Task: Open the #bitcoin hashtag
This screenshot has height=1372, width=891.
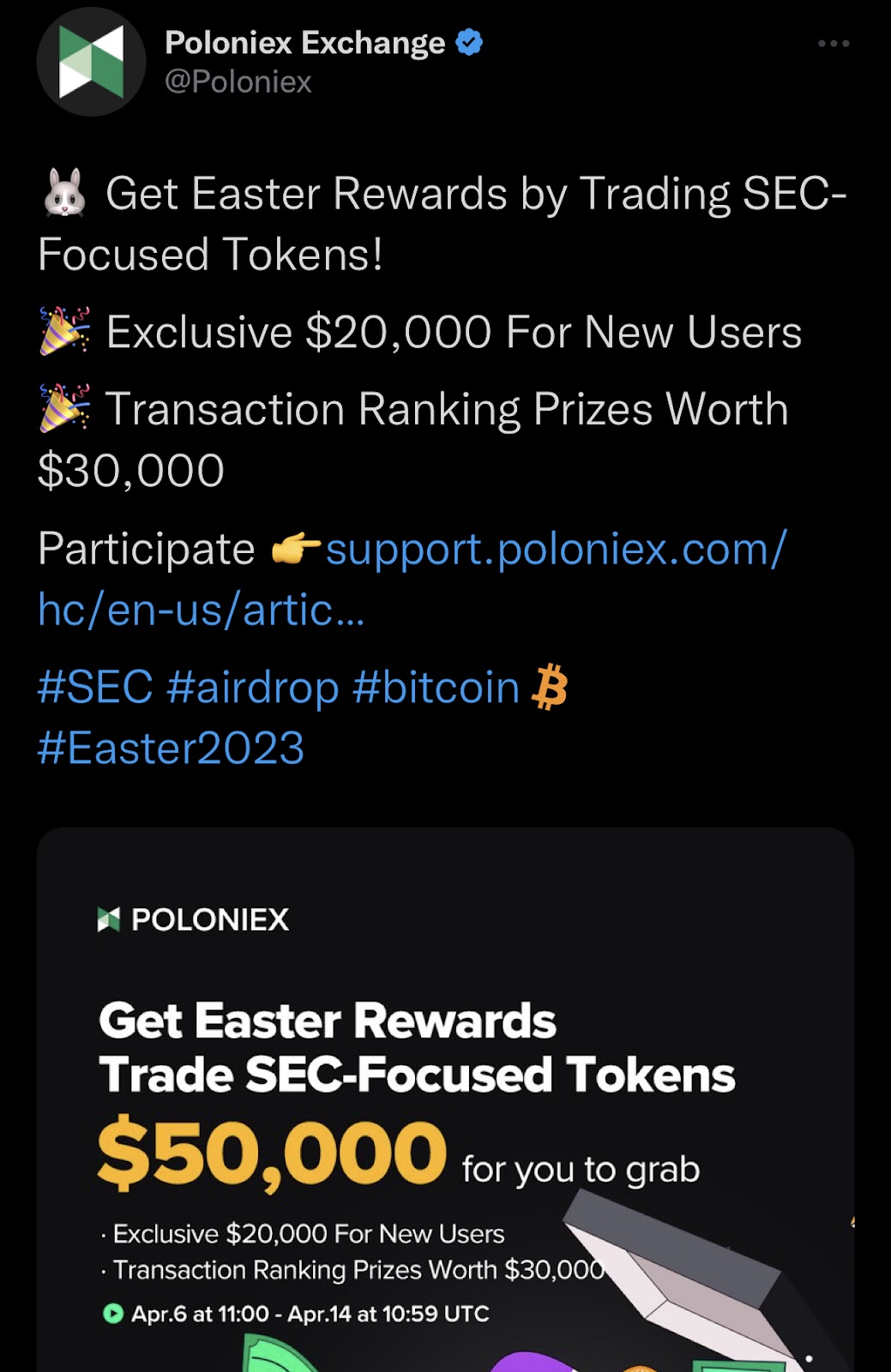Action: (x=436, y=688)
